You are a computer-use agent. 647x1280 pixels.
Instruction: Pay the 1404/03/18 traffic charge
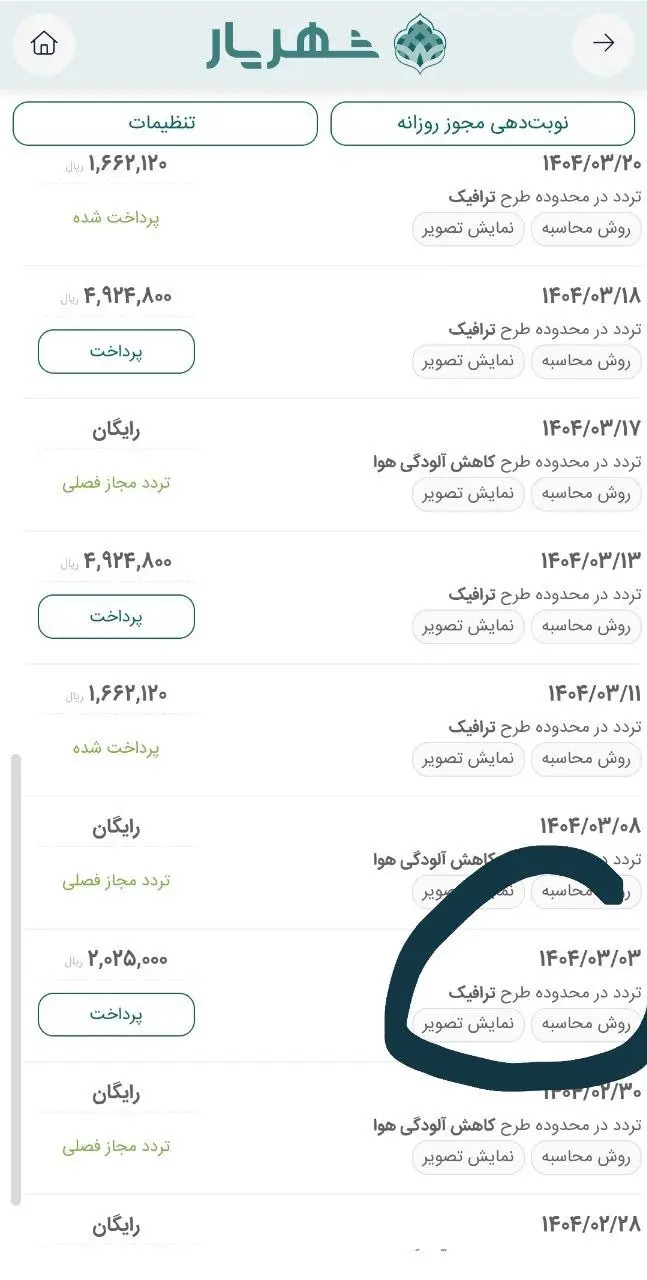(116, 352)
